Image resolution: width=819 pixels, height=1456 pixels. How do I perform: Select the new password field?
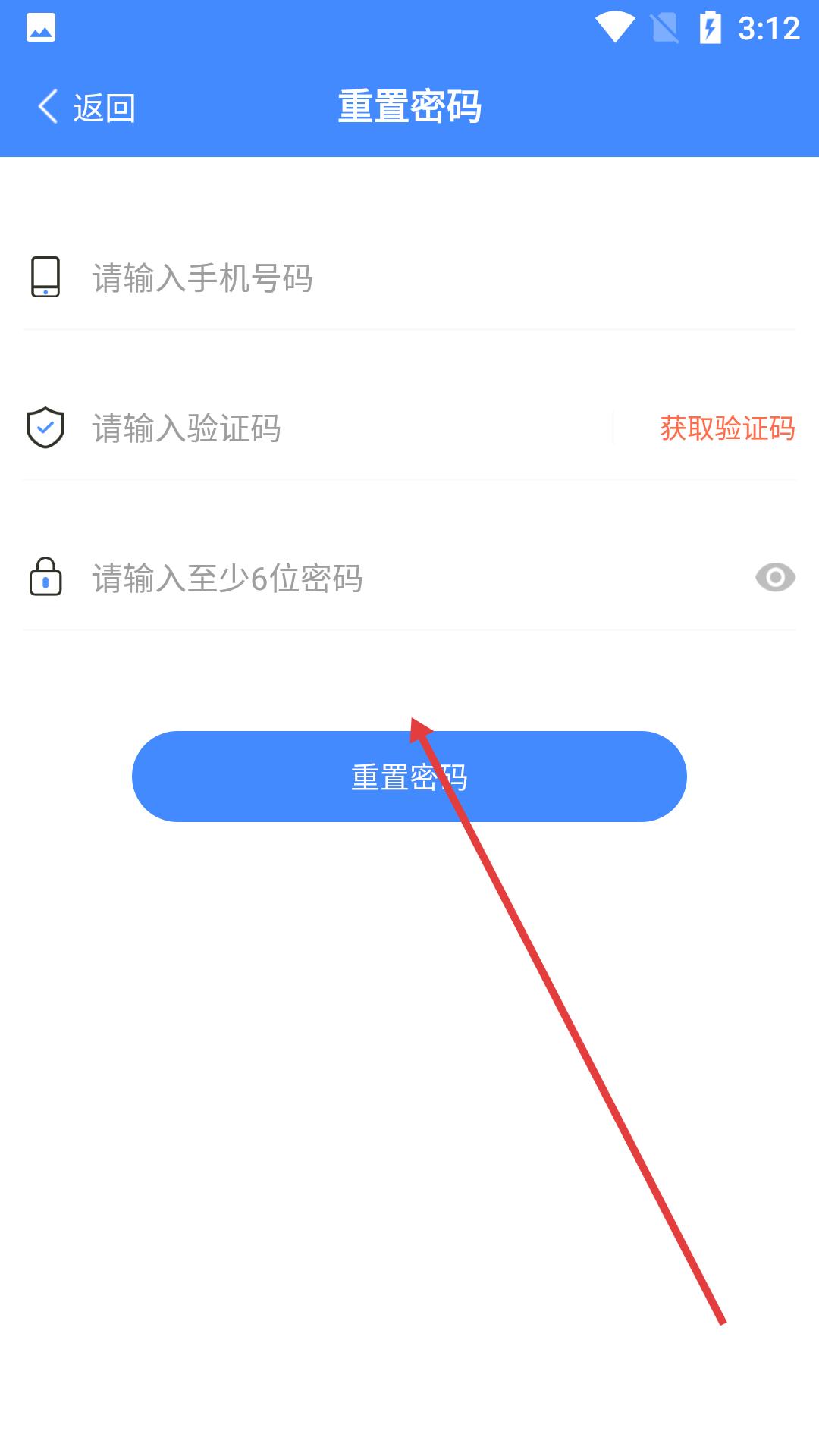pyautogui.click(x=417, y=578)
